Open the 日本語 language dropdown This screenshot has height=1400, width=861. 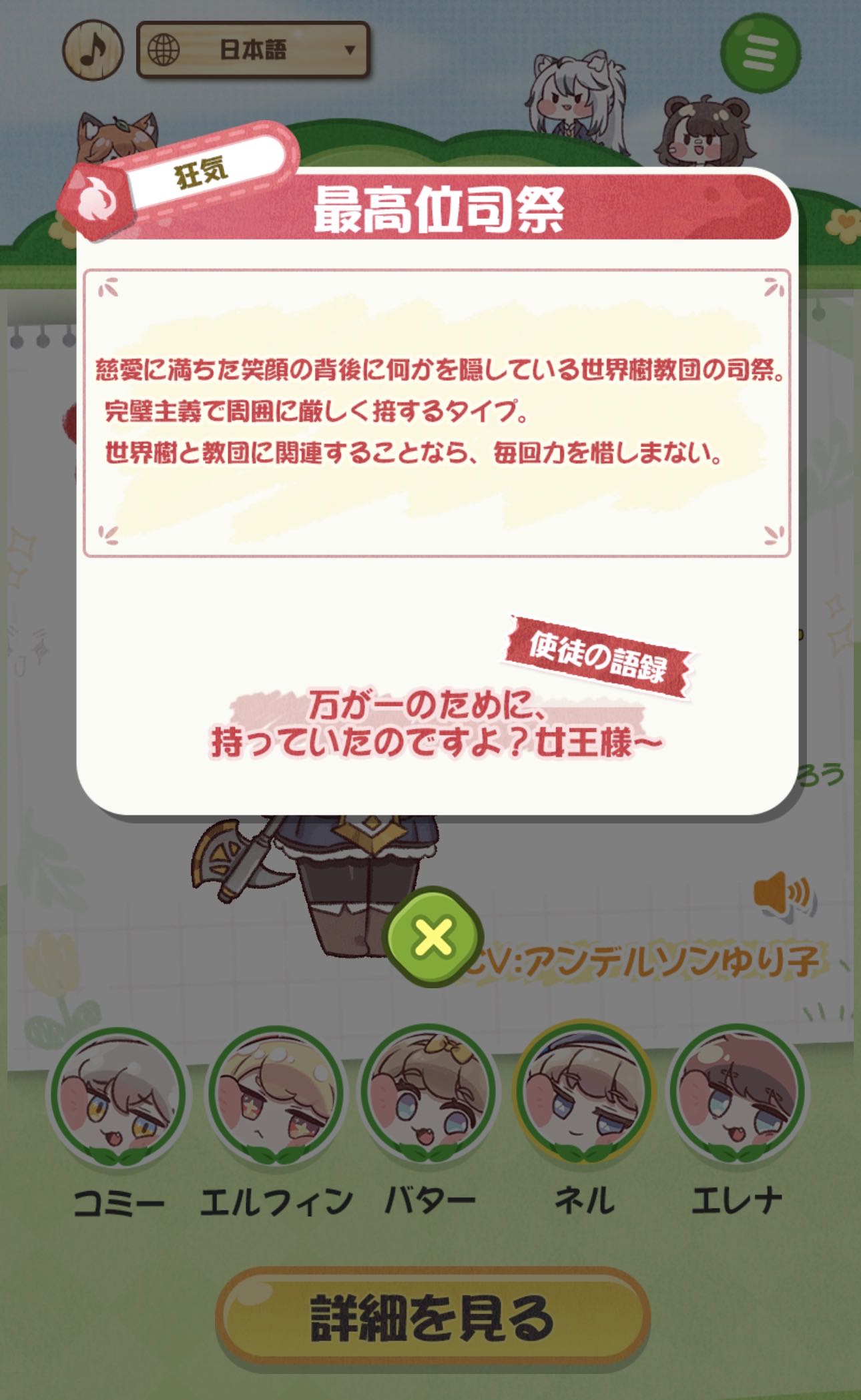[x=253, y=50]
